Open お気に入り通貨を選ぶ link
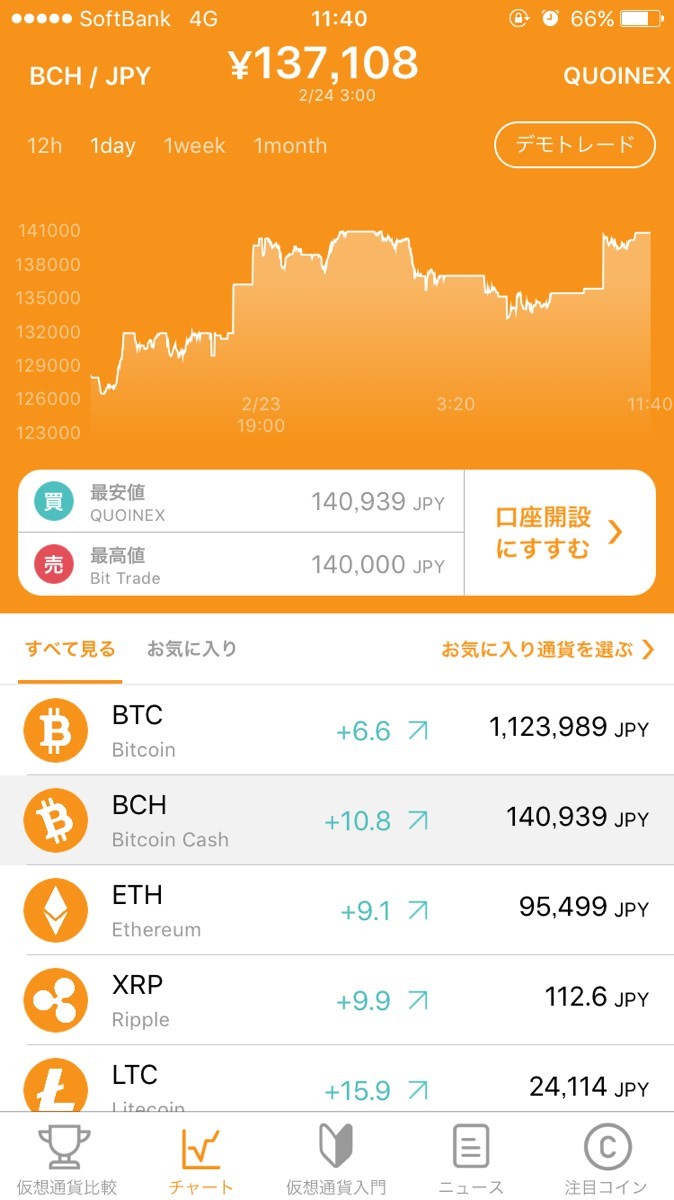The height and width of the screenshot is (1200, 674). [548, 649]
